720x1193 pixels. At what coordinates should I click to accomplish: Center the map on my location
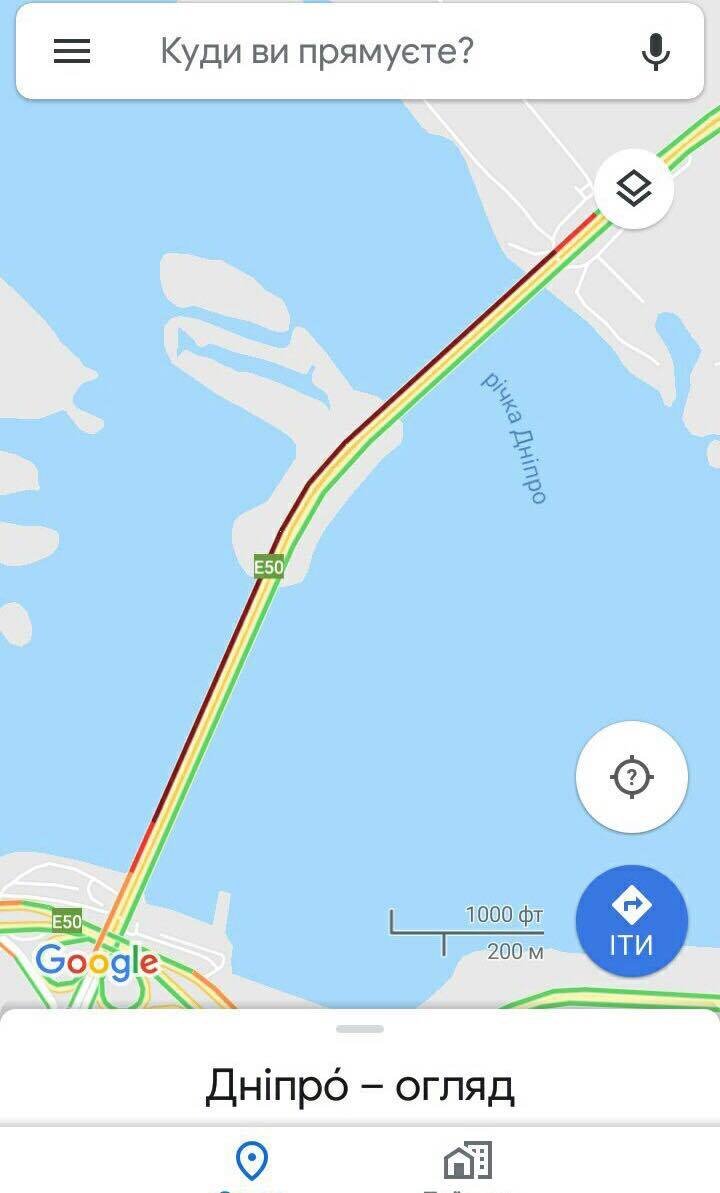tap(631, 776)
